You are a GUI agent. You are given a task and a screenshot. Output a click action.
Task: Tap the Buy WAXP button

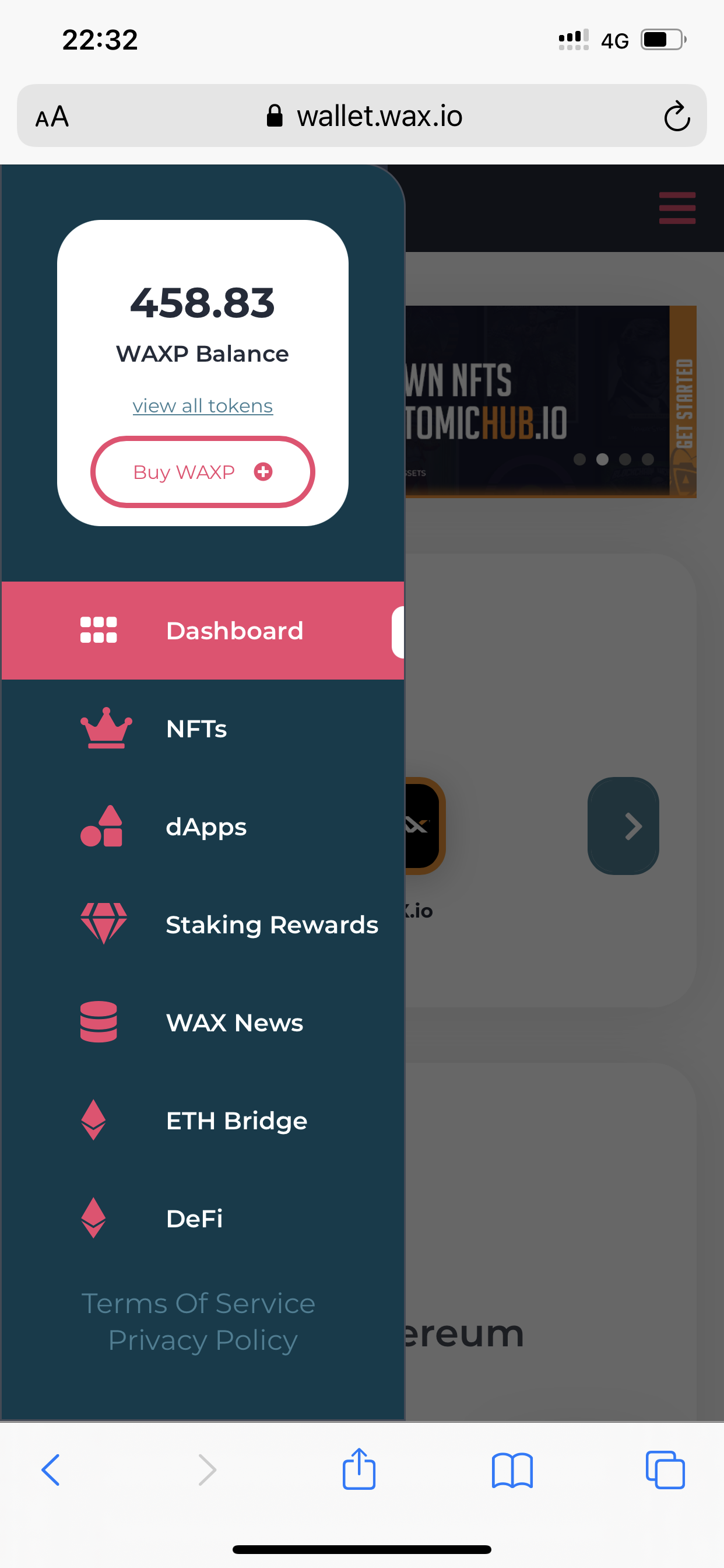point(203,472)
